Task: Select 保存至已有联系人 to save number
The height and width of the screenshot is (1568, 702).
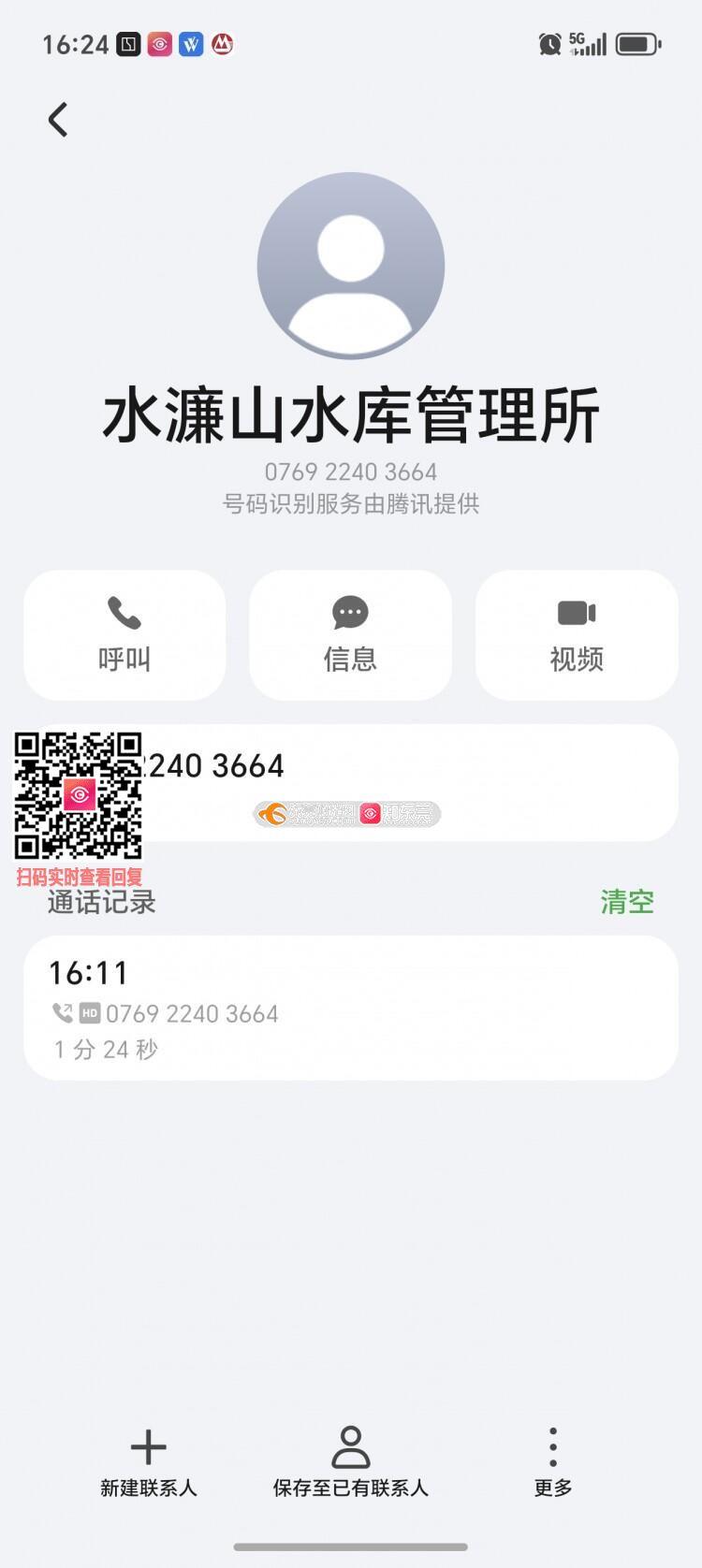Action: pos(351,1462)
